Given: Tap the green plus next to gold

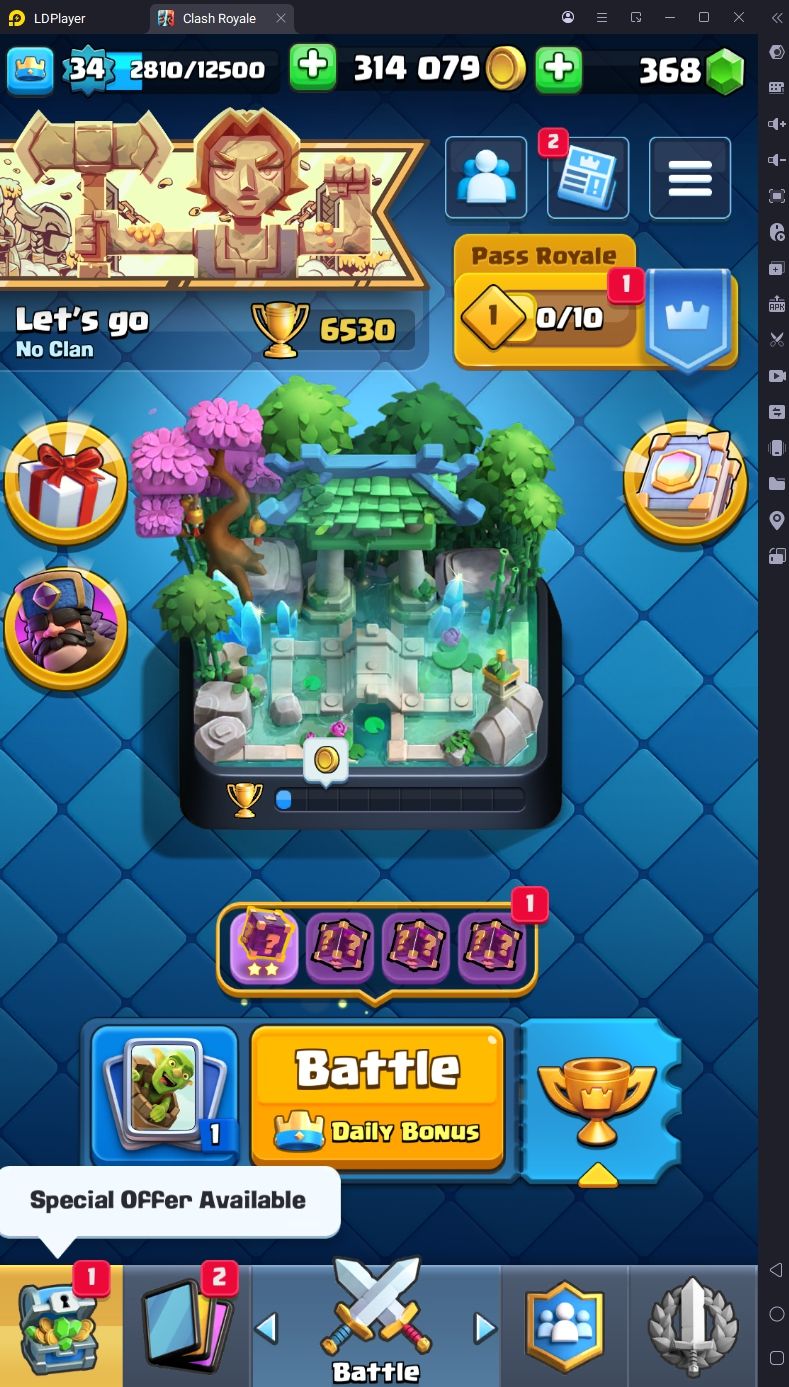Looking at the screenshot, I should click(x=313, y=68).
